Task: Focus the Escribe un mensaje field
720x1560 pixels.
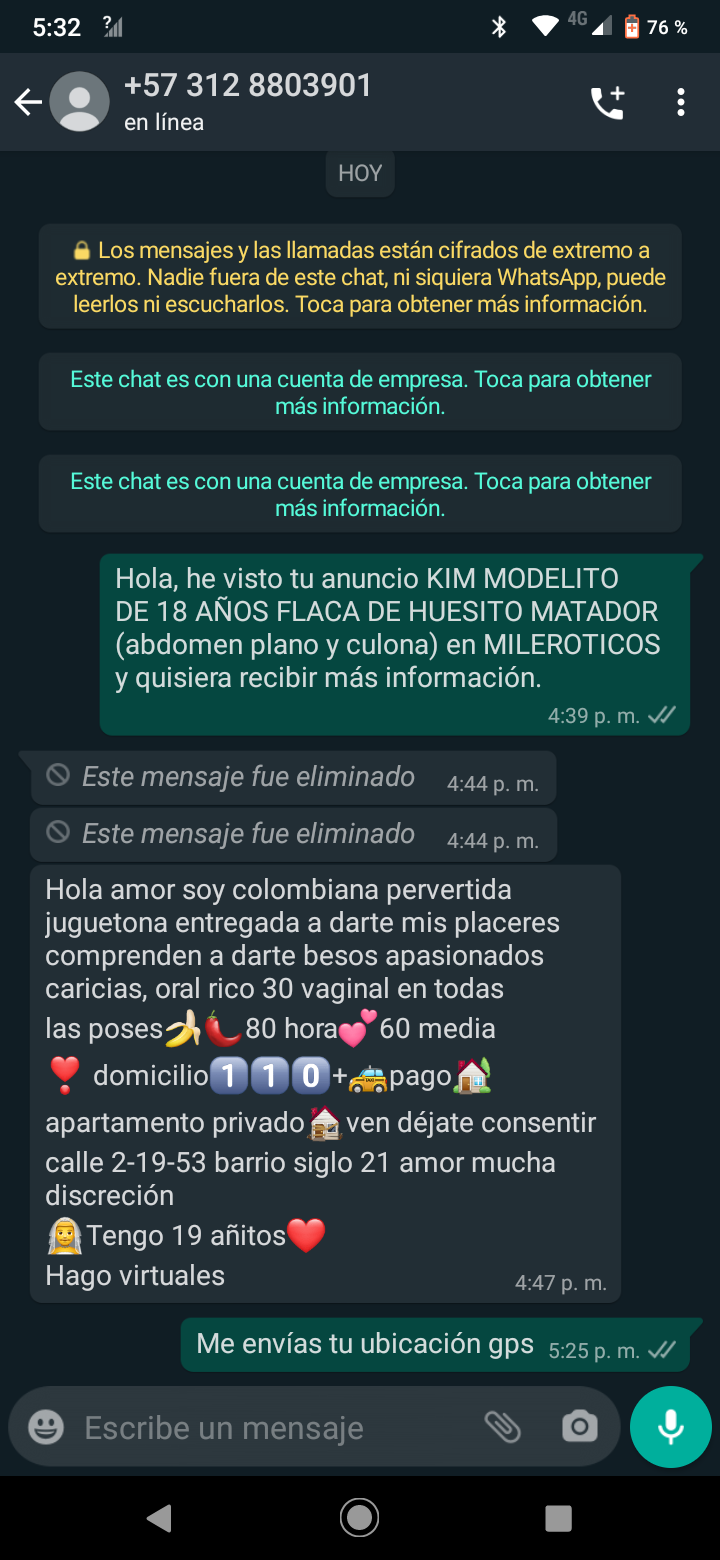Action: pyautogui.click(x=270, y=1428)
